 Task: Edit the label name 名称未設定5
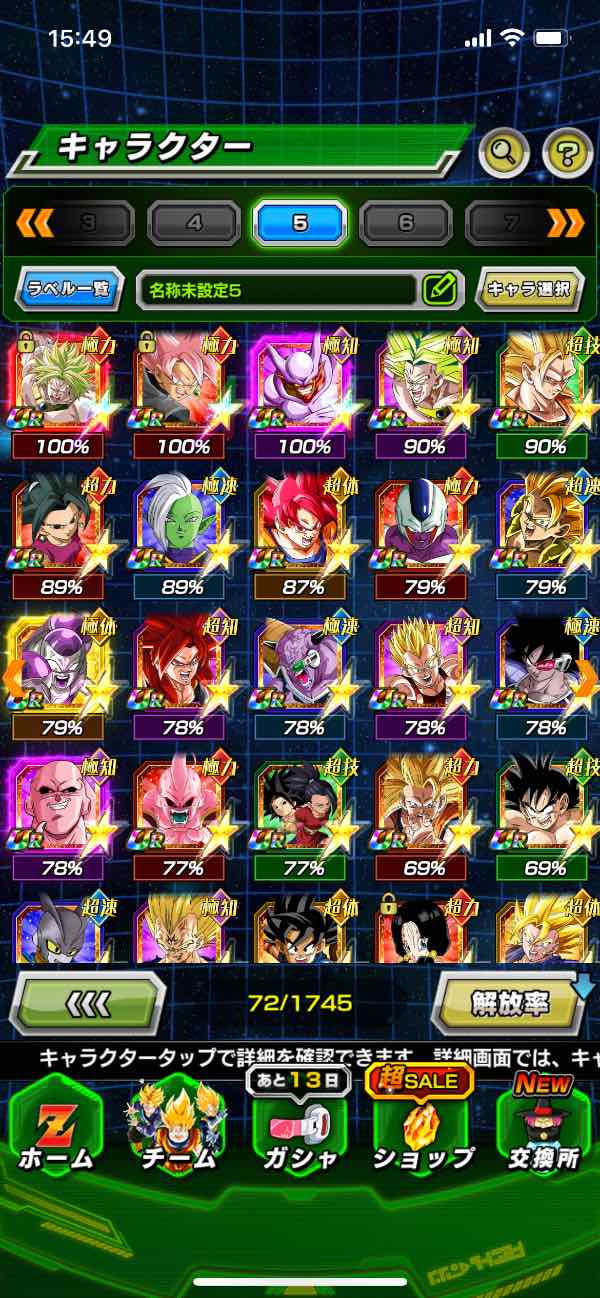point(439,290)
